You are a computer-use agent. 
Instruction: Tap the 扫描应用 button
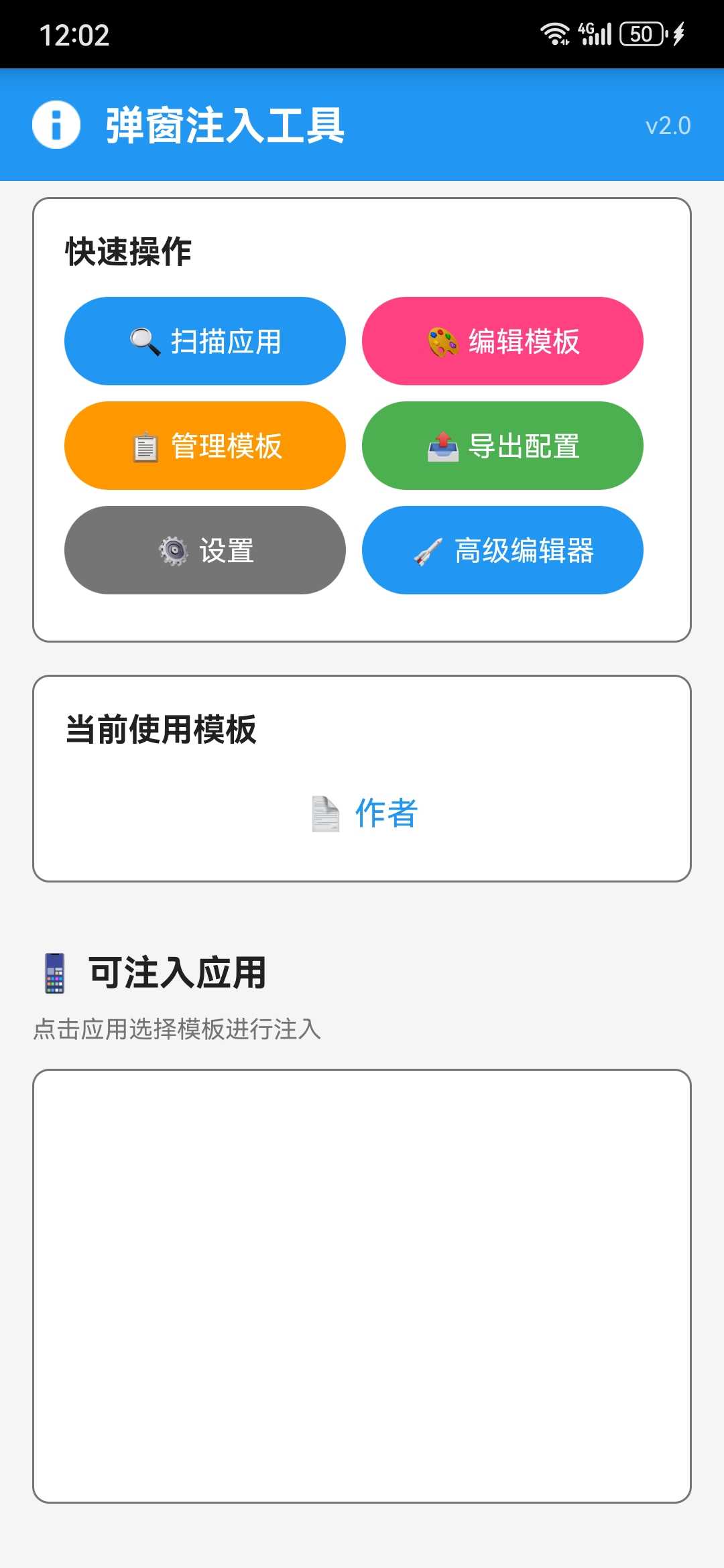point(205,341)
